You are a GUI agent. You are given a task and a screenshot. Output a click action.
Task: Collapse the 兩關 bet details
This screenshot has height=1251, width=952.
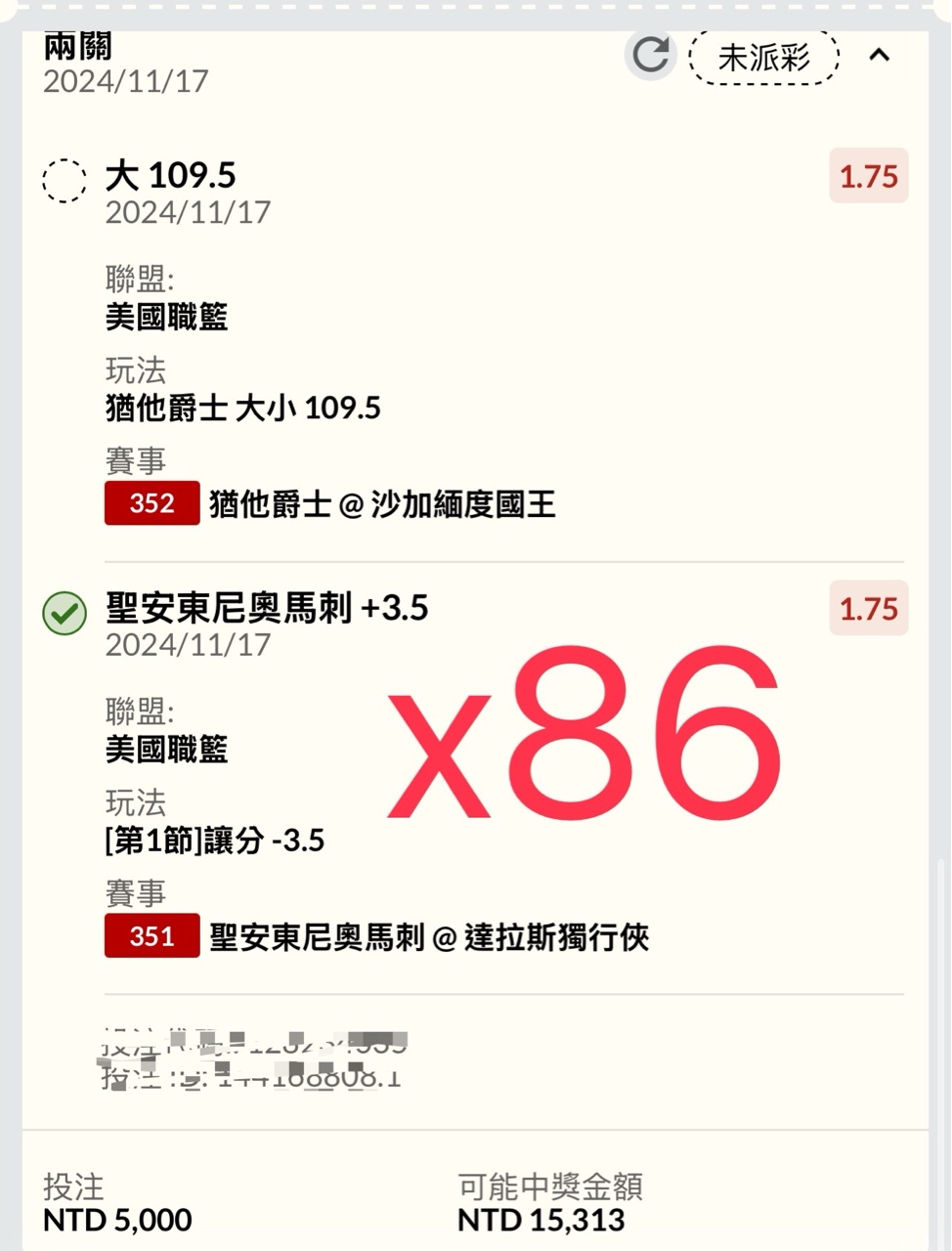tap(880, 56)
